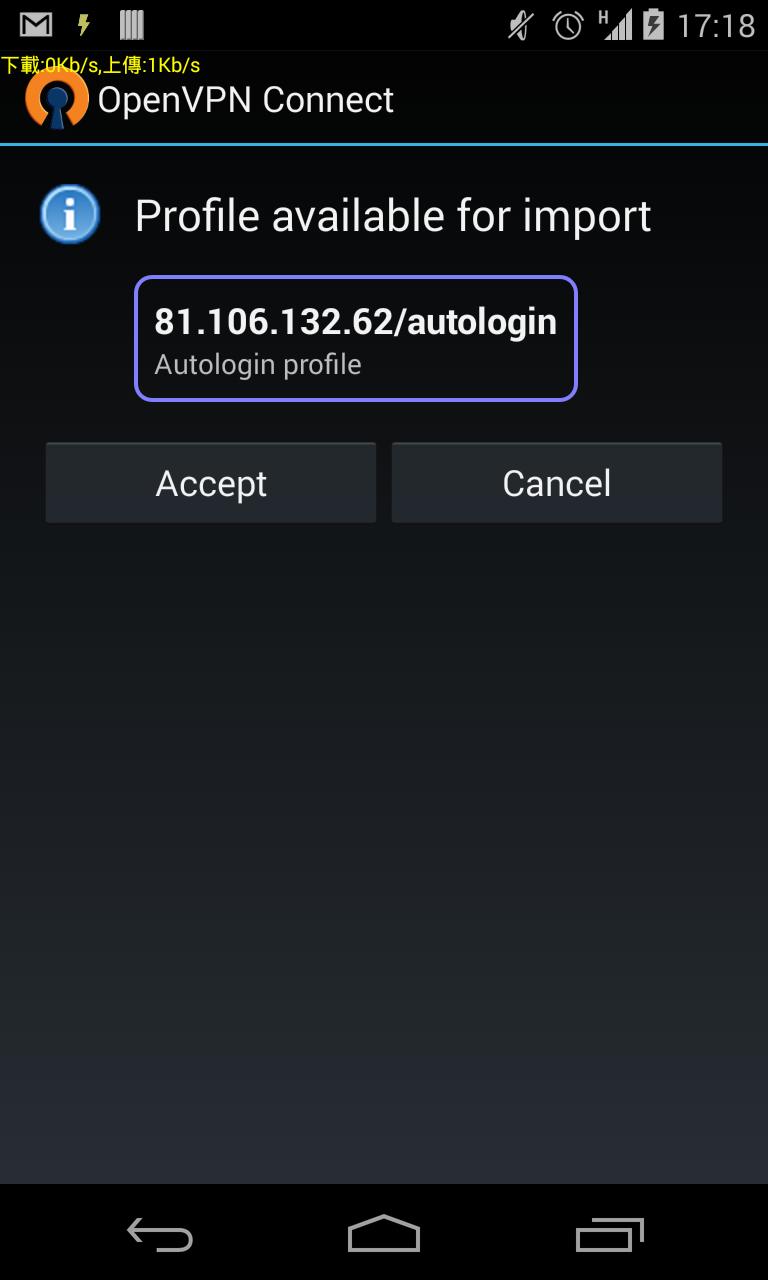Open the Recent Apps navigation button
Screen dimensions: 768x1280
pyautogui.click(x=608, y=1235)
